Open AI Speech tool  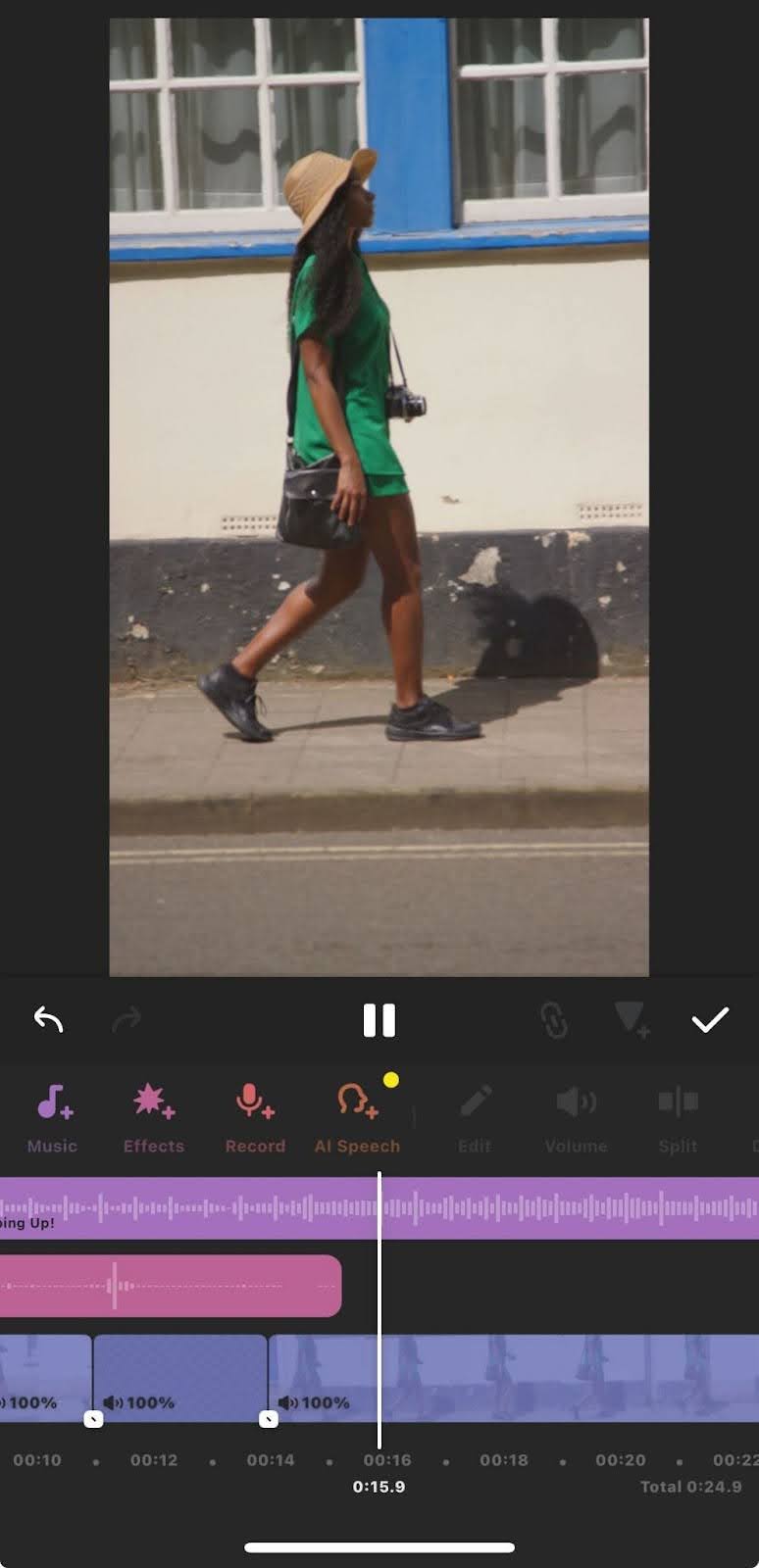(x=357, y=1117)
